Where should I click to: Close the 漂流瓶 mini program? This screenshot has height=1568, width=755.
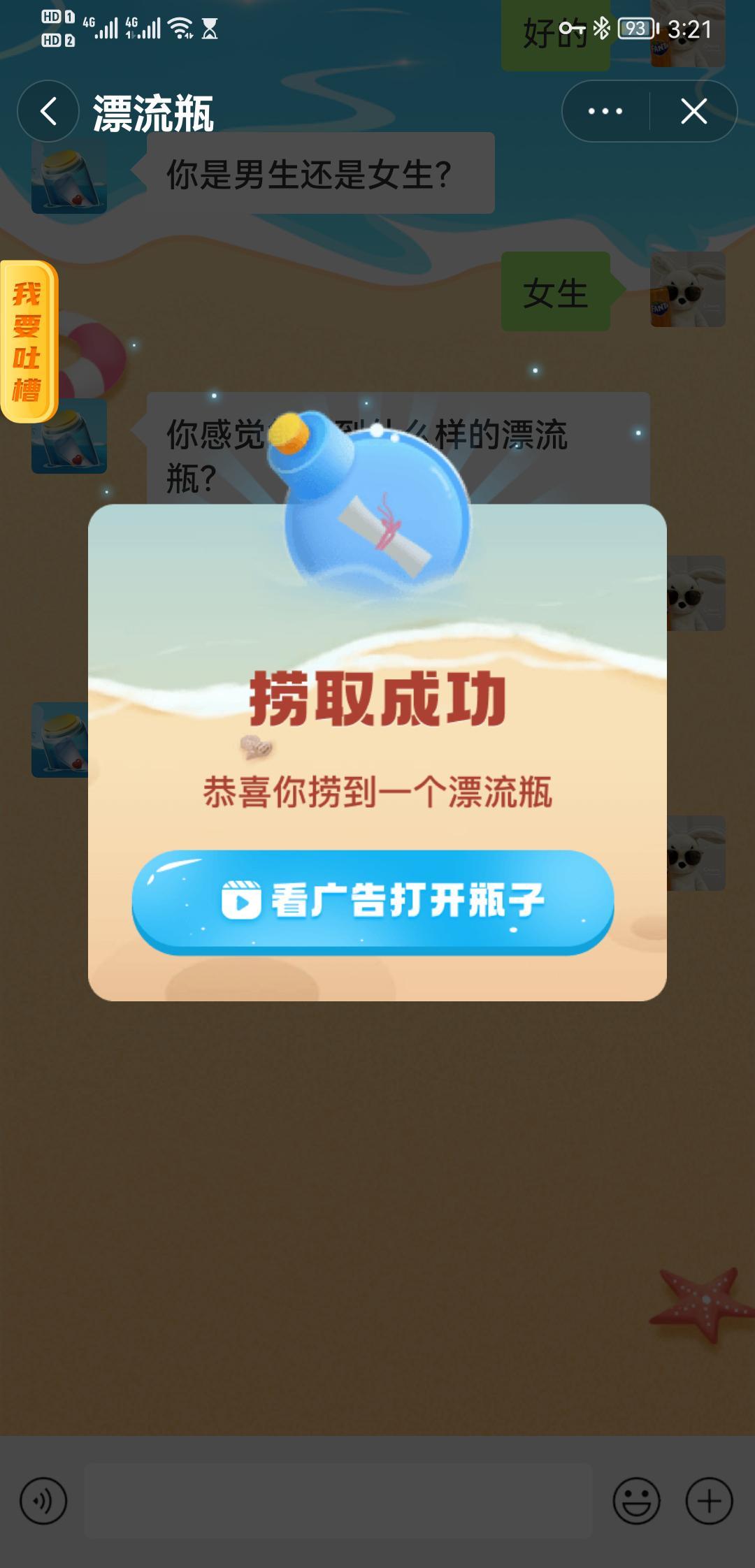tap(693, 112)
